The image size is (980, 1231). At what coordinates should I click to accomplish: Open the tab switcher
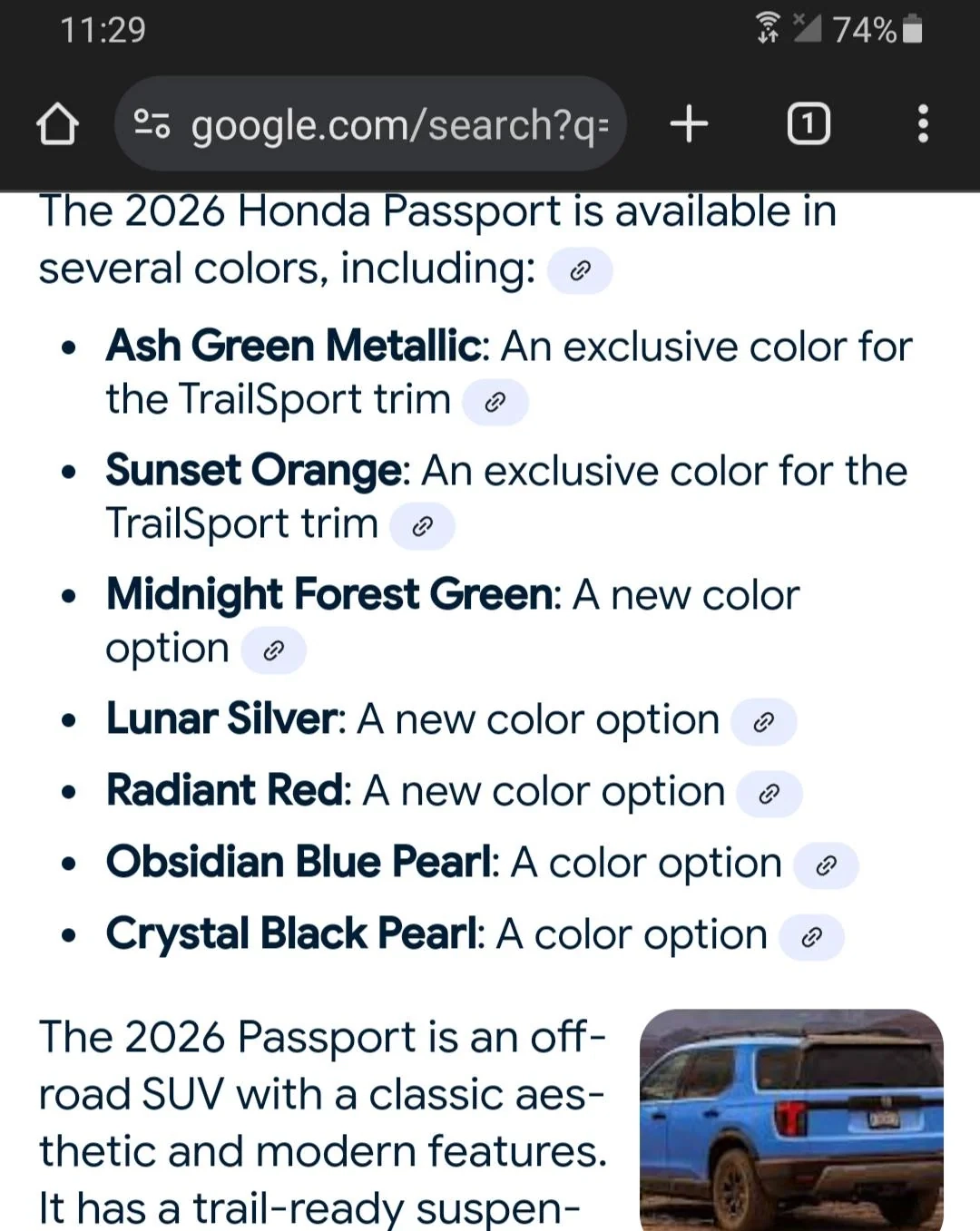[x=808, y=123]
